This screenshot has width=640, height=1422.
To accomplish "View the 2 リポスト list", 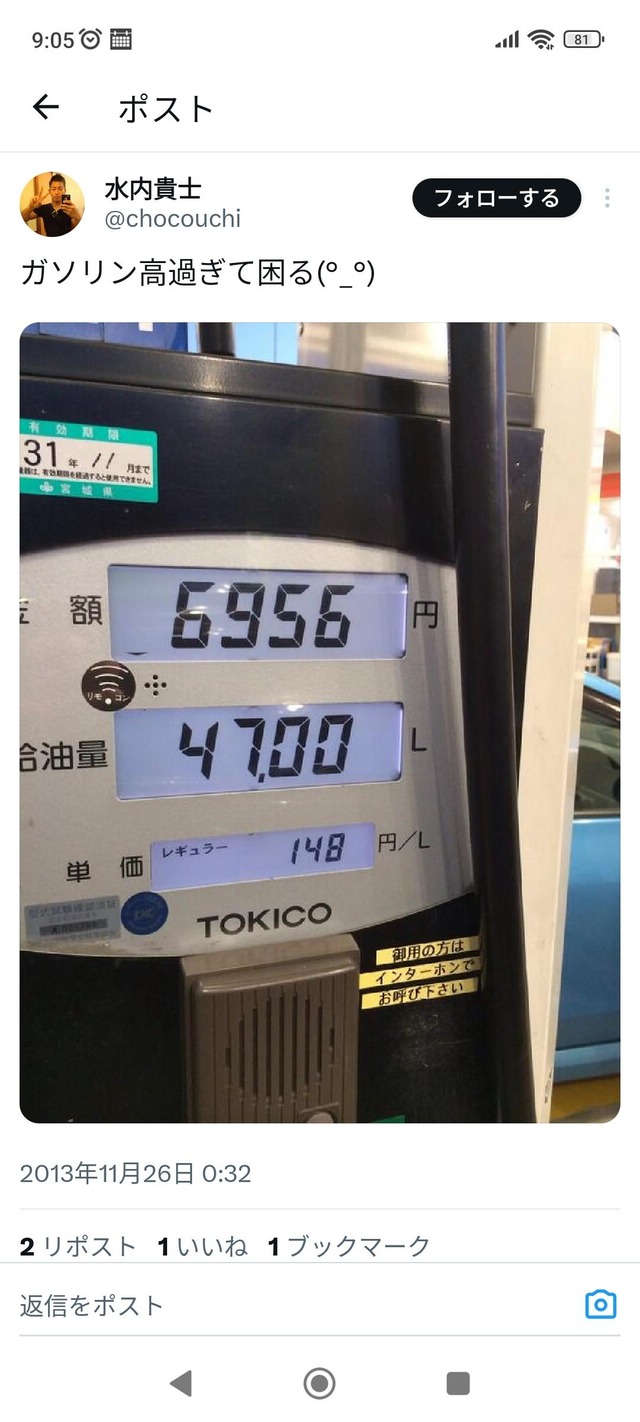I will coord(78,1246).
